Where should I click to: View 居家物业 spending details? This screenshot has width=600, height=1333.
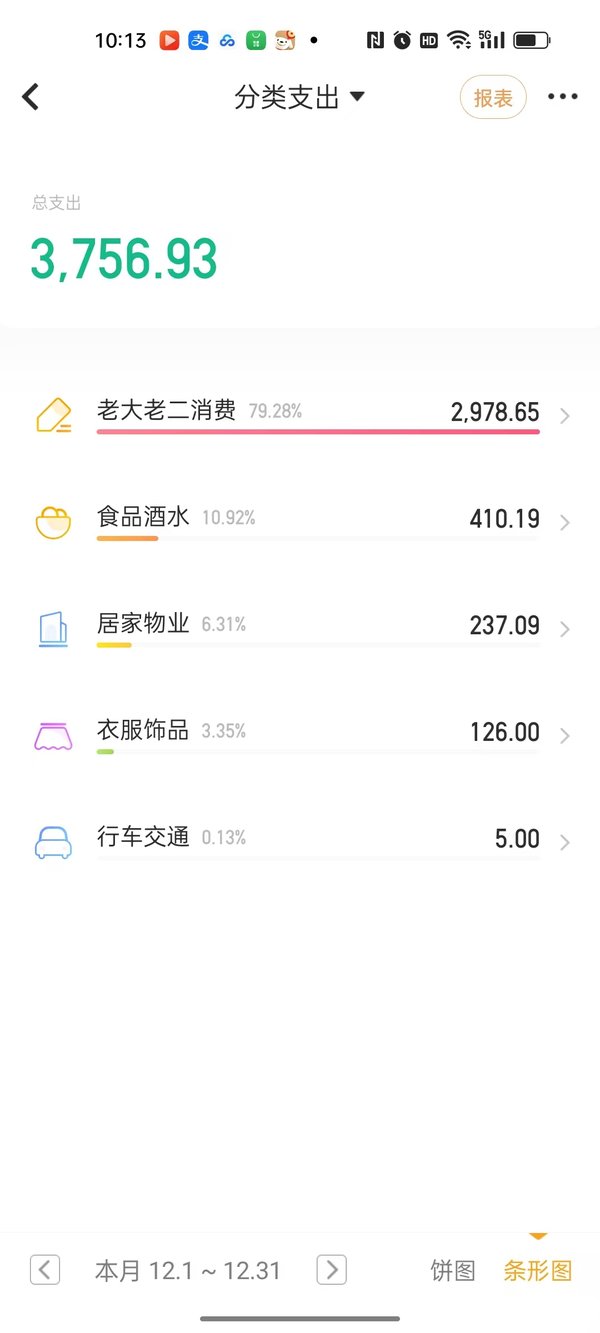click(x=300, y=629)
